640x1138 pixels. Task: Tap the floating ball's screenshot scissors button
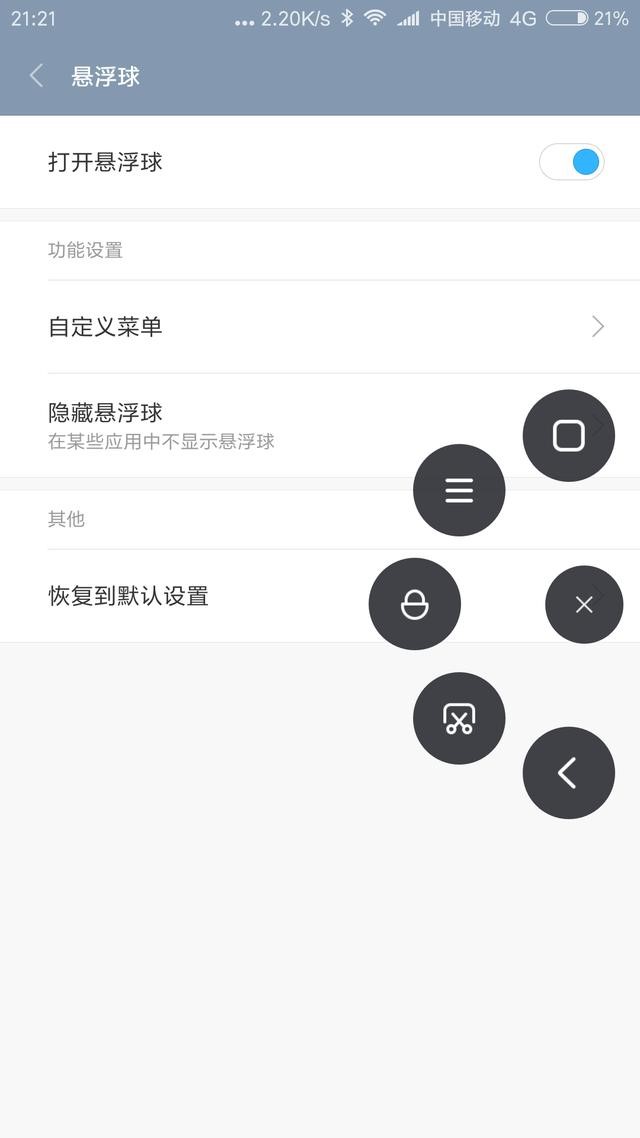click(x=459, y=718)
